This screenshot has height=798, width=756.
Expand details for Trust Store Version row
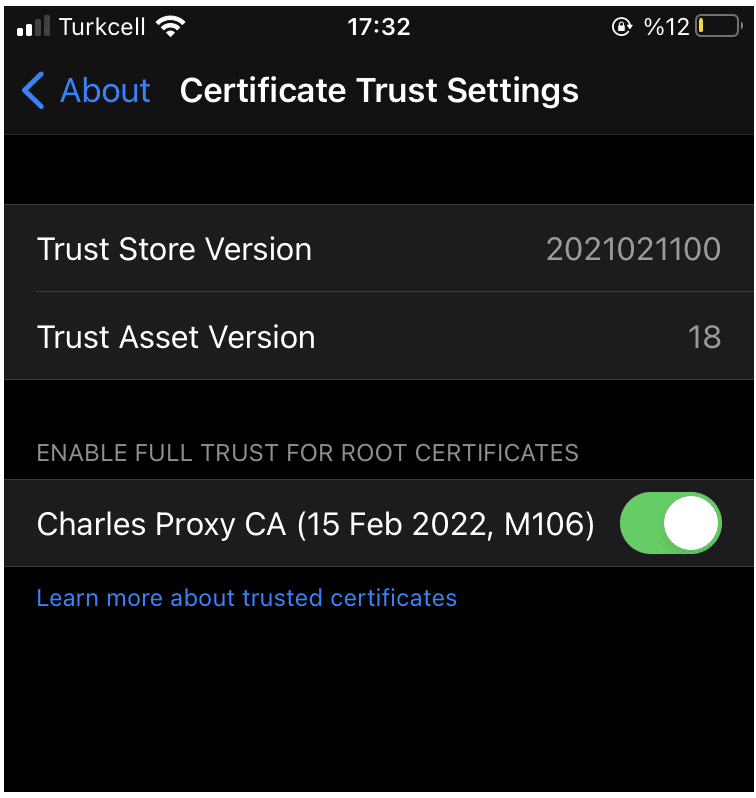(x=378, y=249)
